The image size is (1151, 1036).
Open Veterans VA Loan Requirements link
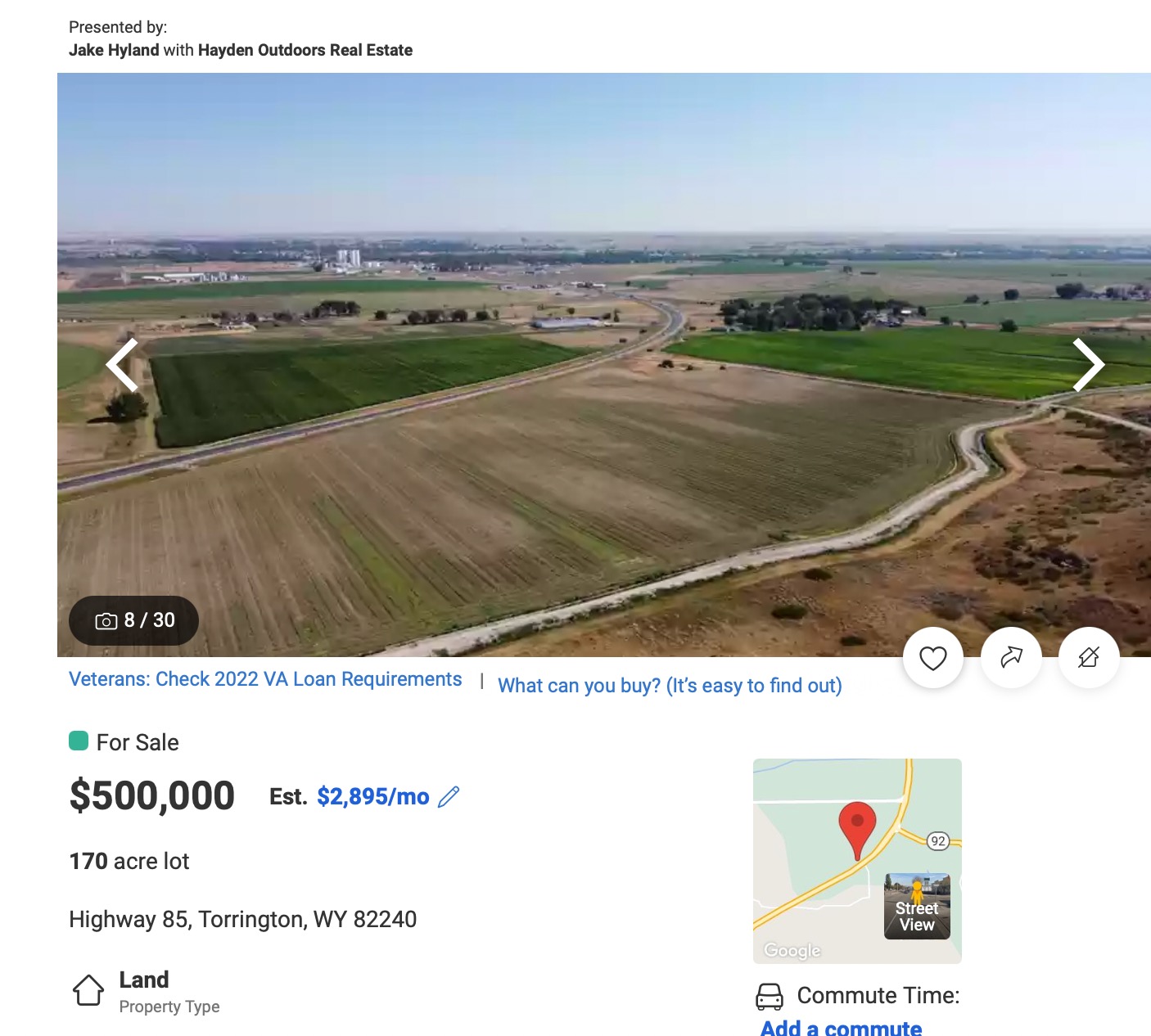point(265,679)
